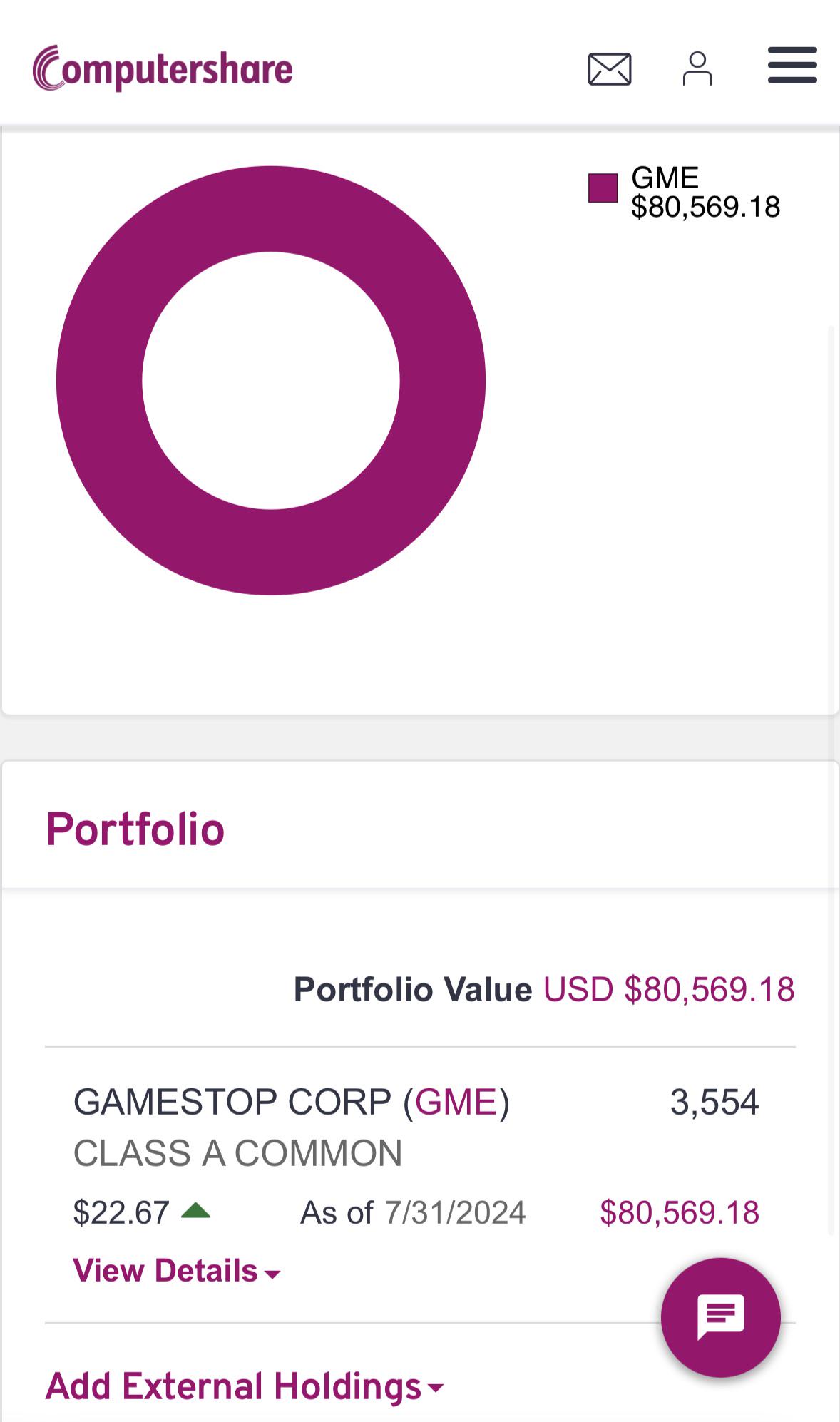Expand View Details for GameStop
Image resolution: width=840 pixels, height=1422 pixels.
pos(176,1271)
